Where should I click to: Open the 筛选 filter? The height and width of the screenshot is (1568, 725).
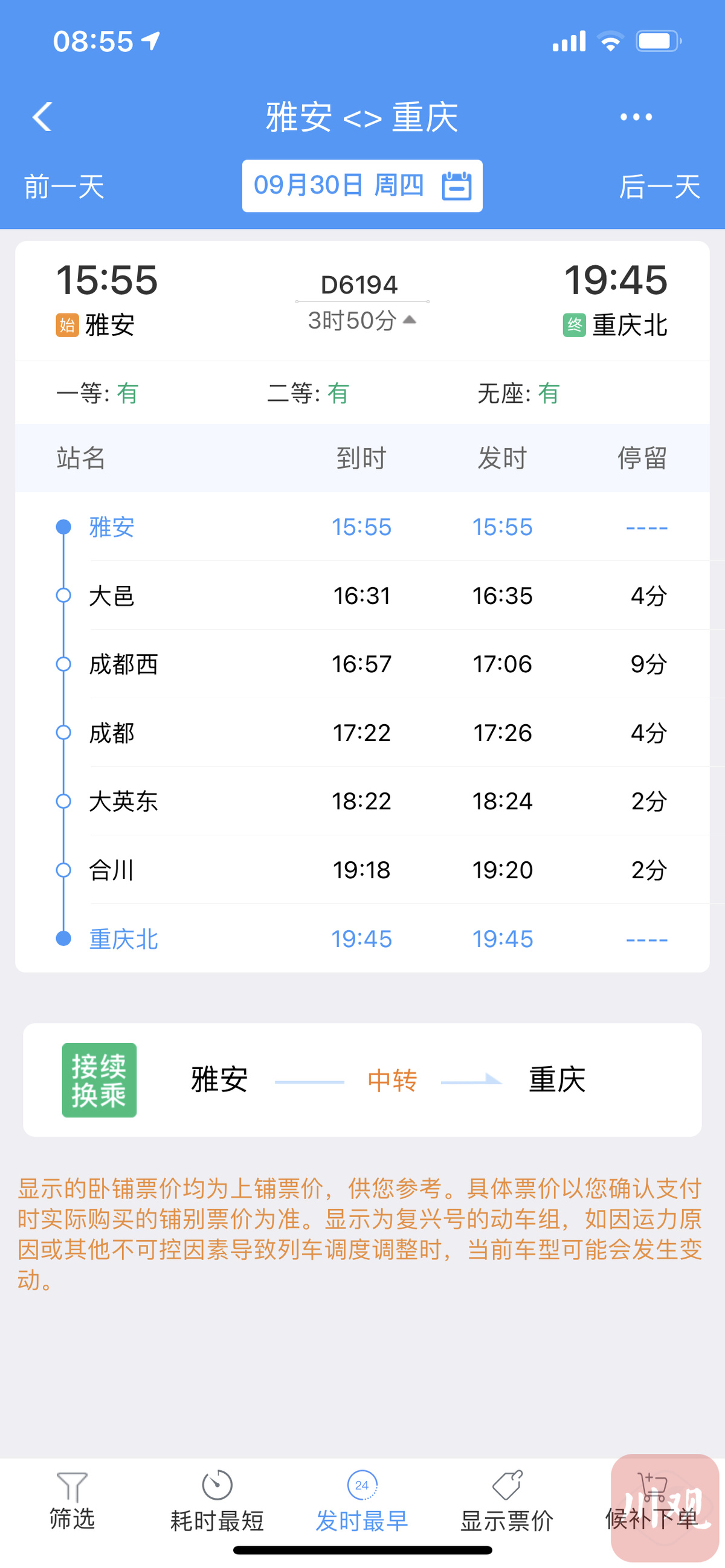coord(72,1501)
